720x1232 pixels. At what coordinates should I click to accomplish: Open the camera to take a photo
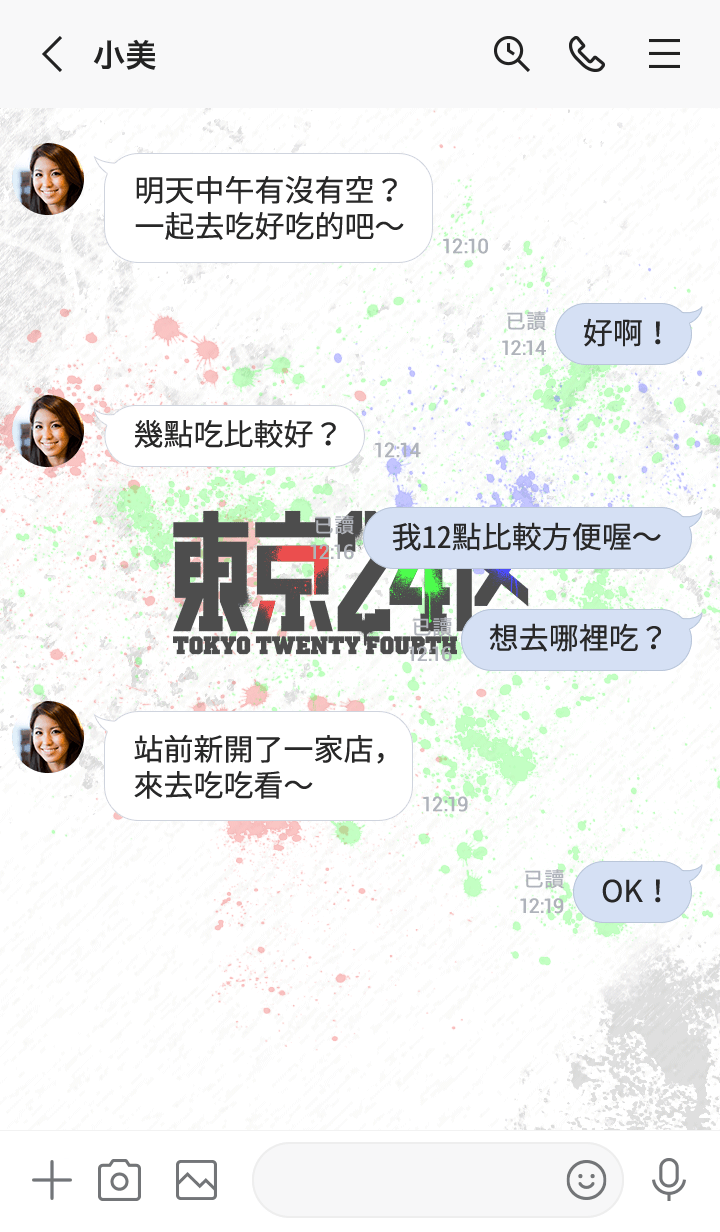click(x=120, y=1181)
